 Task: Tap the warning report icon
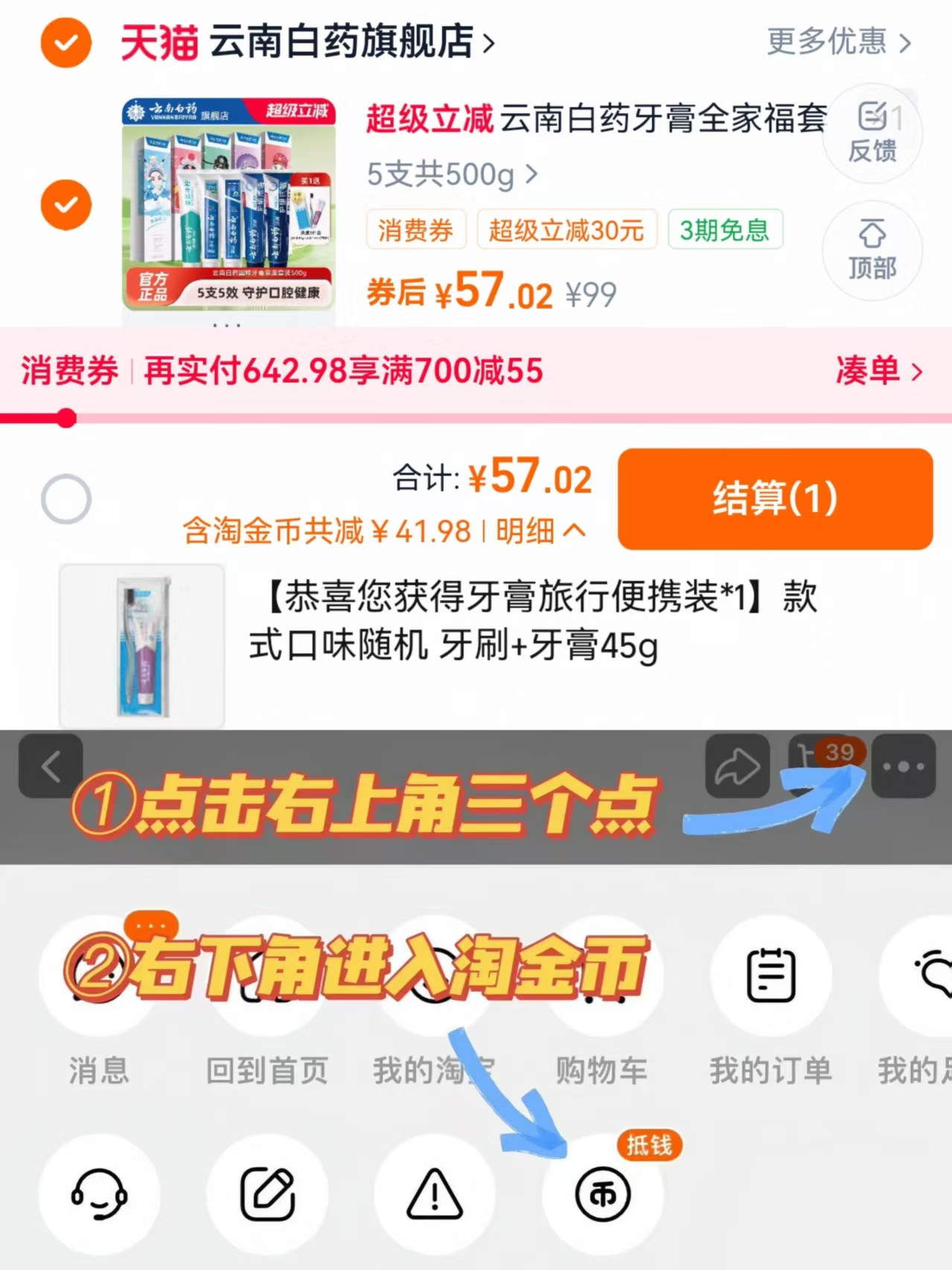coord(435,1194)
